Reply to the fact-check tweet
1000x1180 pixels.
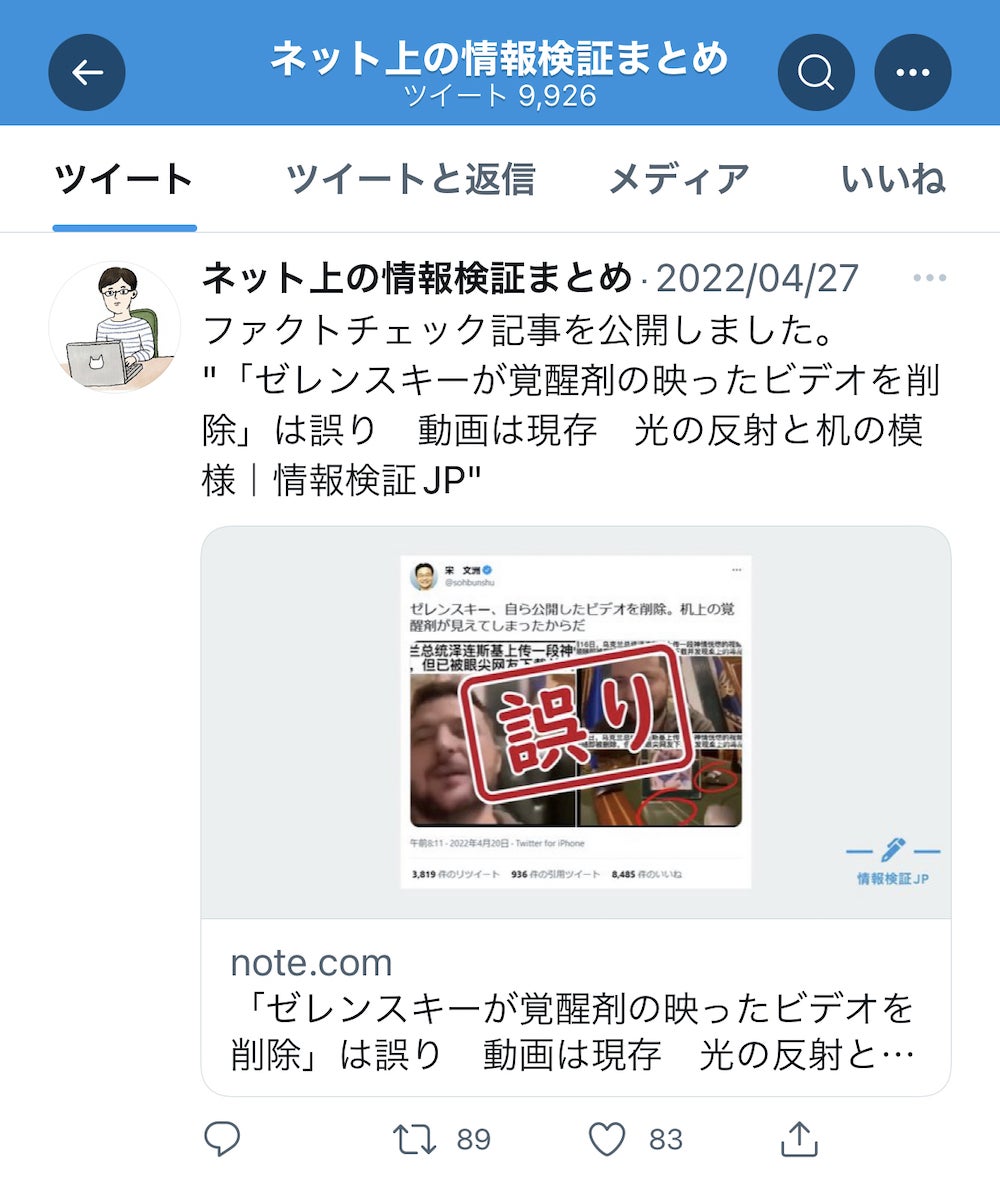(222, 1139)
